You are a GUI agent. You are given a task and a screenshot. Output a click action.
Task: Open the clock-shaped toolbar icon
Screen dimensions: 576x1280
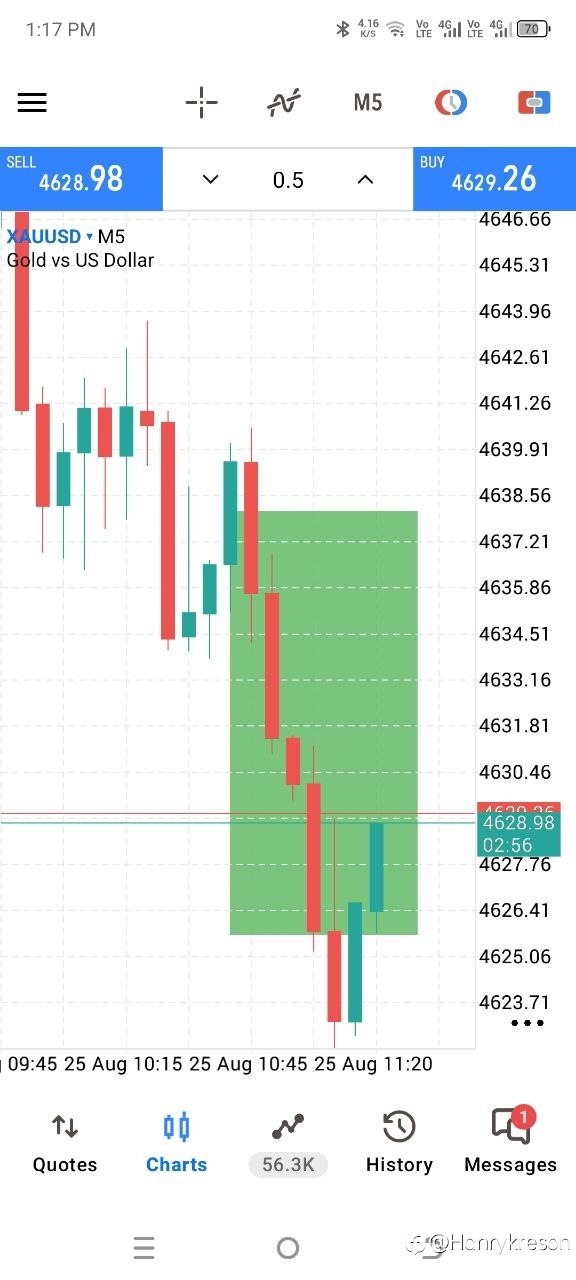coord(450,102)
